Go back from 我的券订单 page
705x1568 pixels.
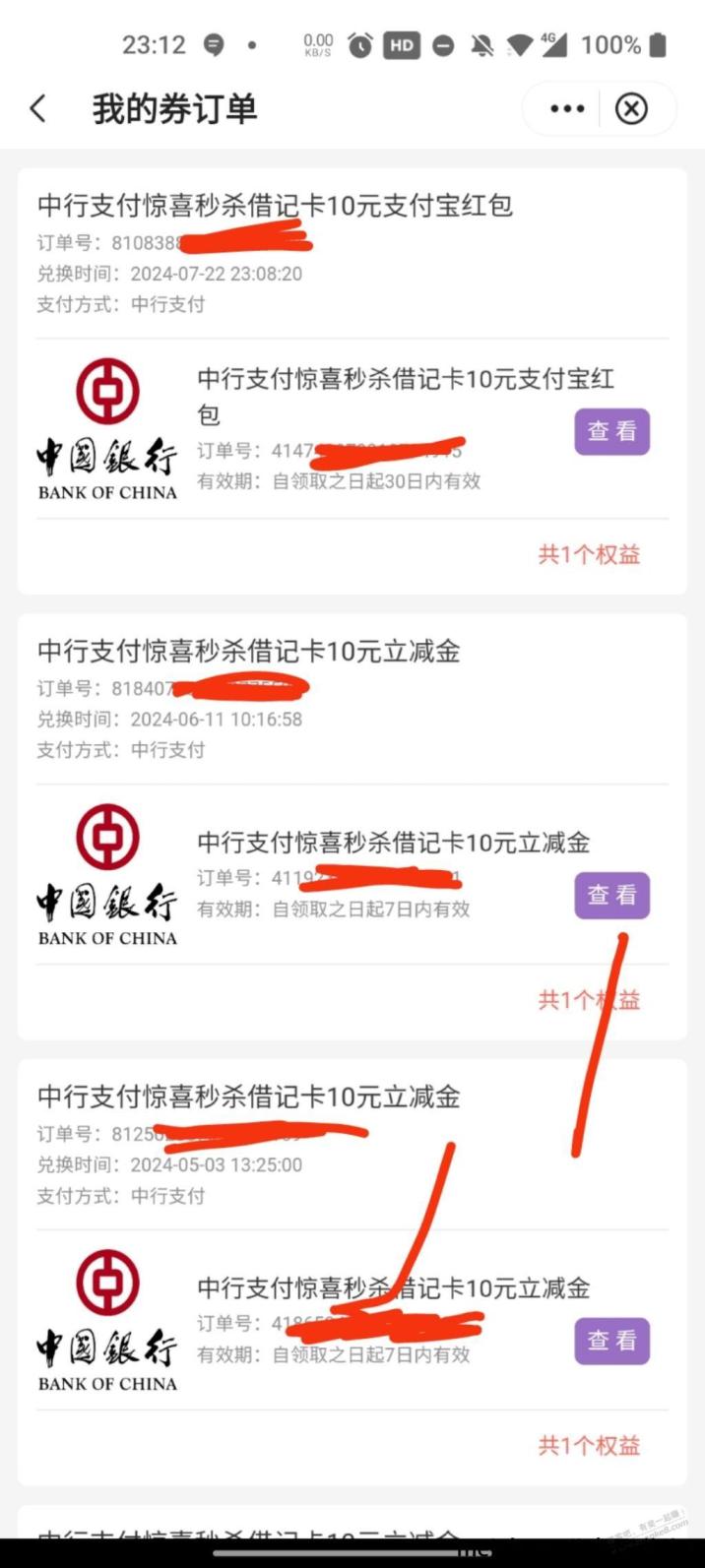click(37, 108)
